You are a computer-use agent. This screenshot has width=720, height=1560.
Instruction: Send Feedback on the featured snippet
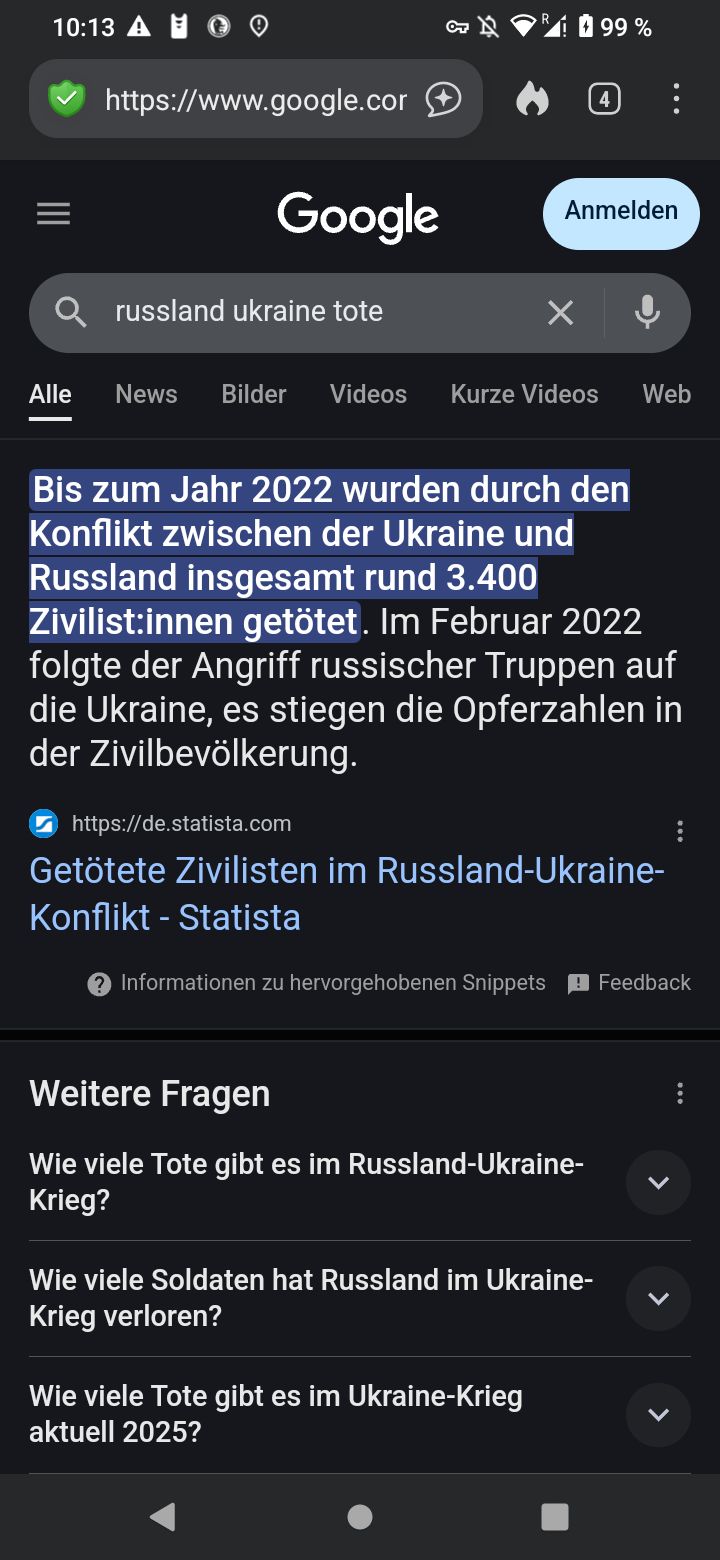629,983
